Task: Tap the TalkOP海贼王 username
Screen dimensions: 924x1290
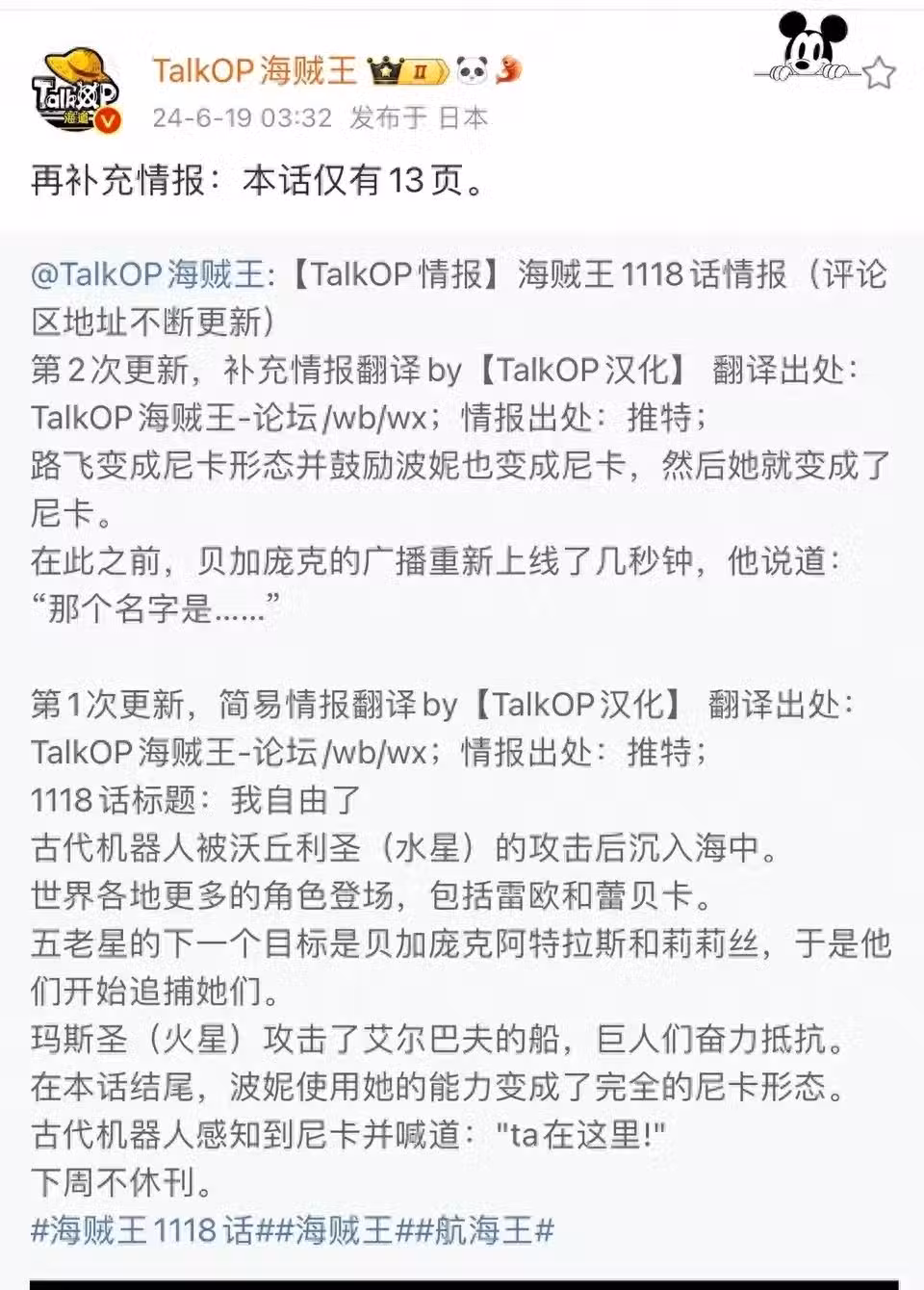Action: click(255, 70)
